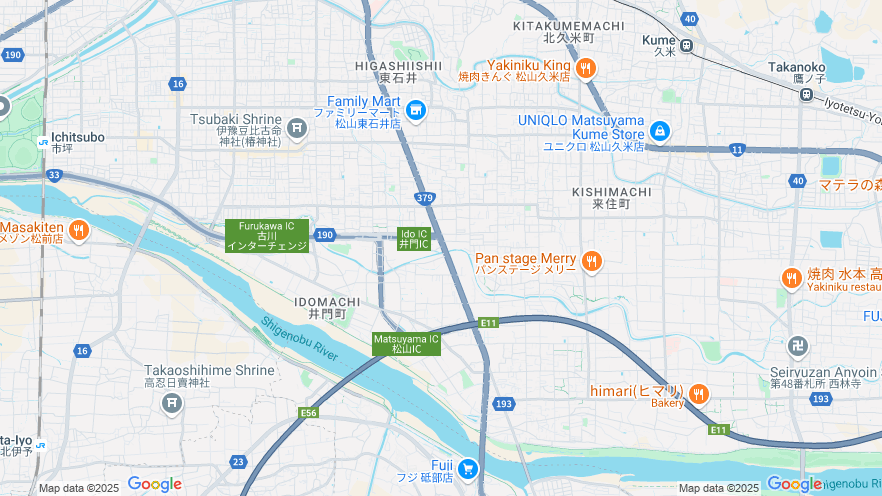The width and height of the screenshot is (882, 496).
Task: Select the Pan stage Merry restaurant pin
Action: coord(591,262)
